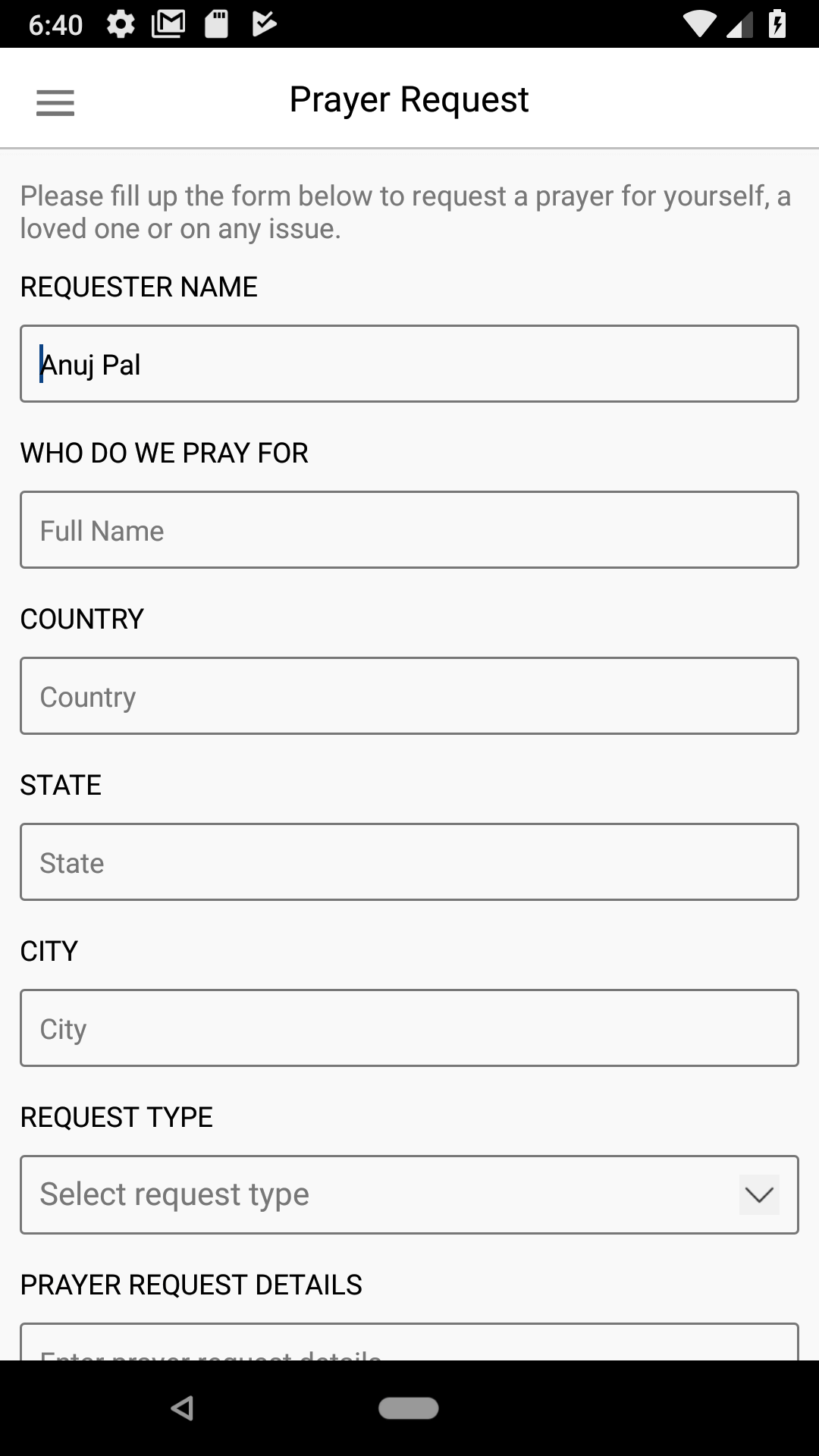The width and height of the screenshot is (819, 1456).
Task: Select the Country input field
Action: click(x=409, y=695)
